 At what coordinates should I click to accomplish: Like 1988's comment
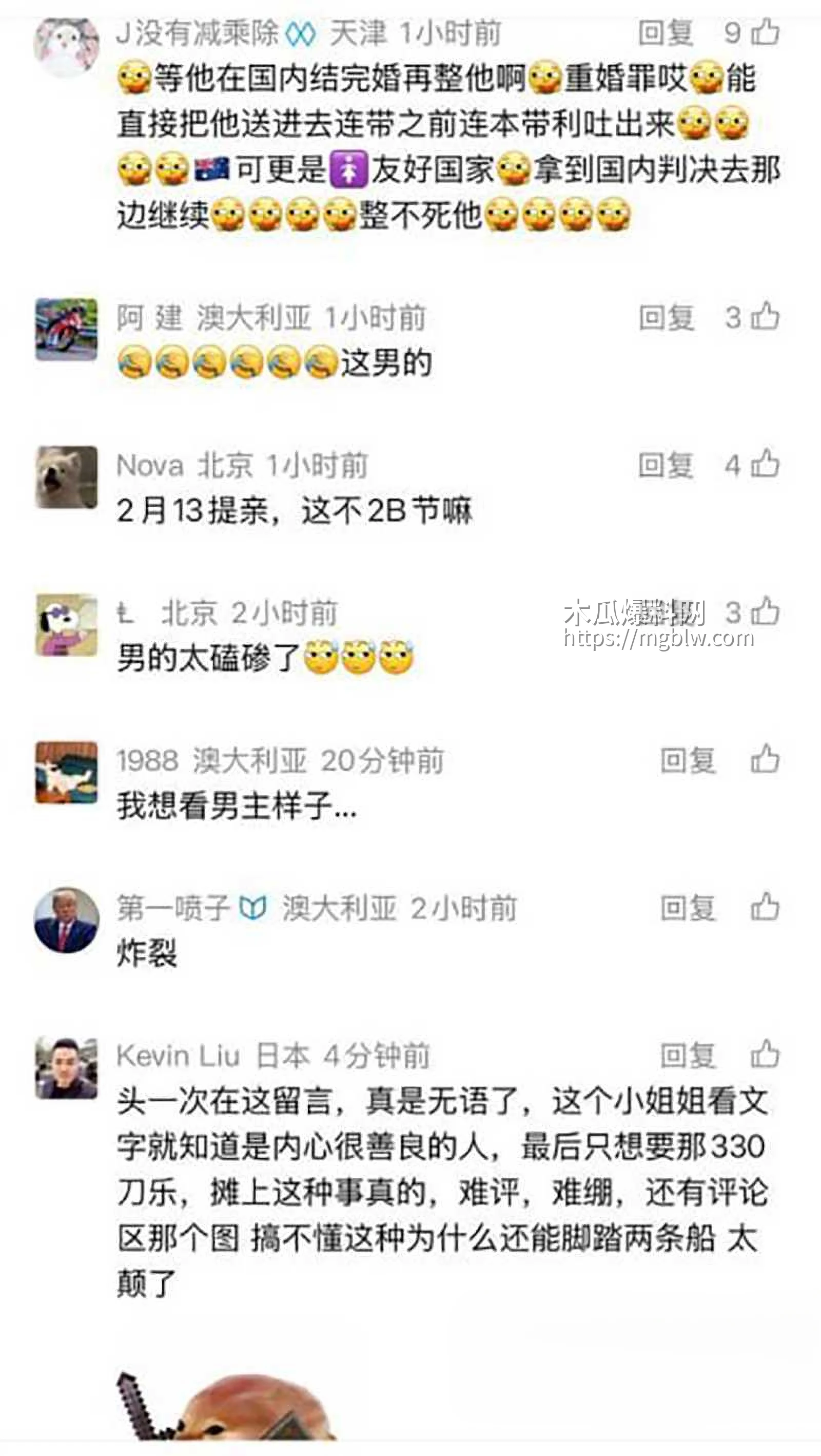pos(766,760)
